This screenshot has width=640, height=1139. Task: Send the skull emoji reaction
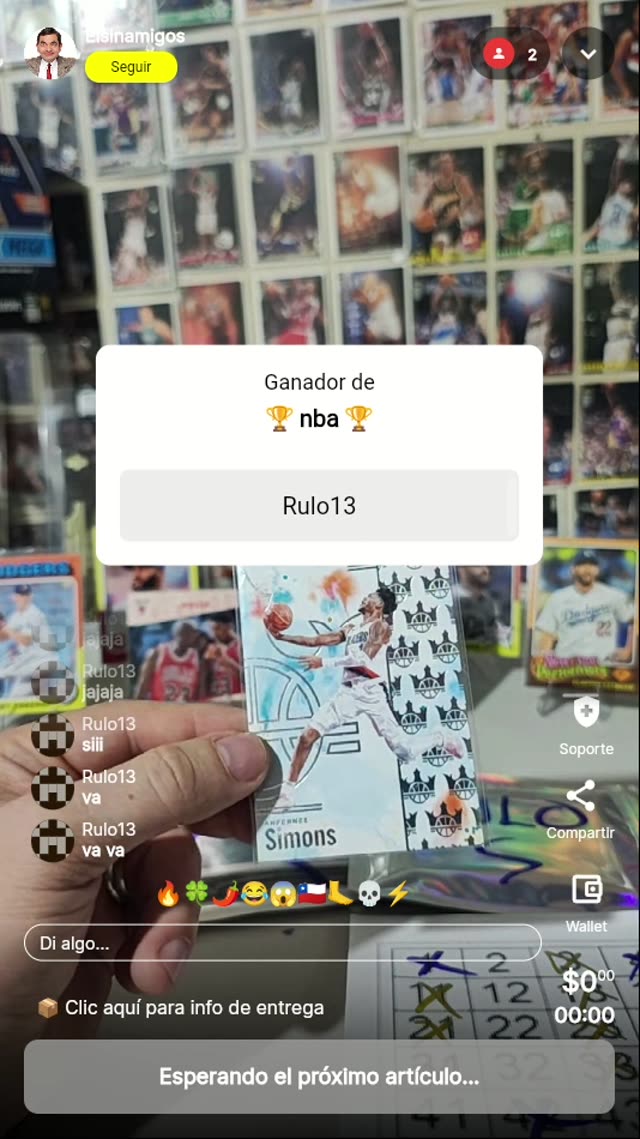click(369, 894)
